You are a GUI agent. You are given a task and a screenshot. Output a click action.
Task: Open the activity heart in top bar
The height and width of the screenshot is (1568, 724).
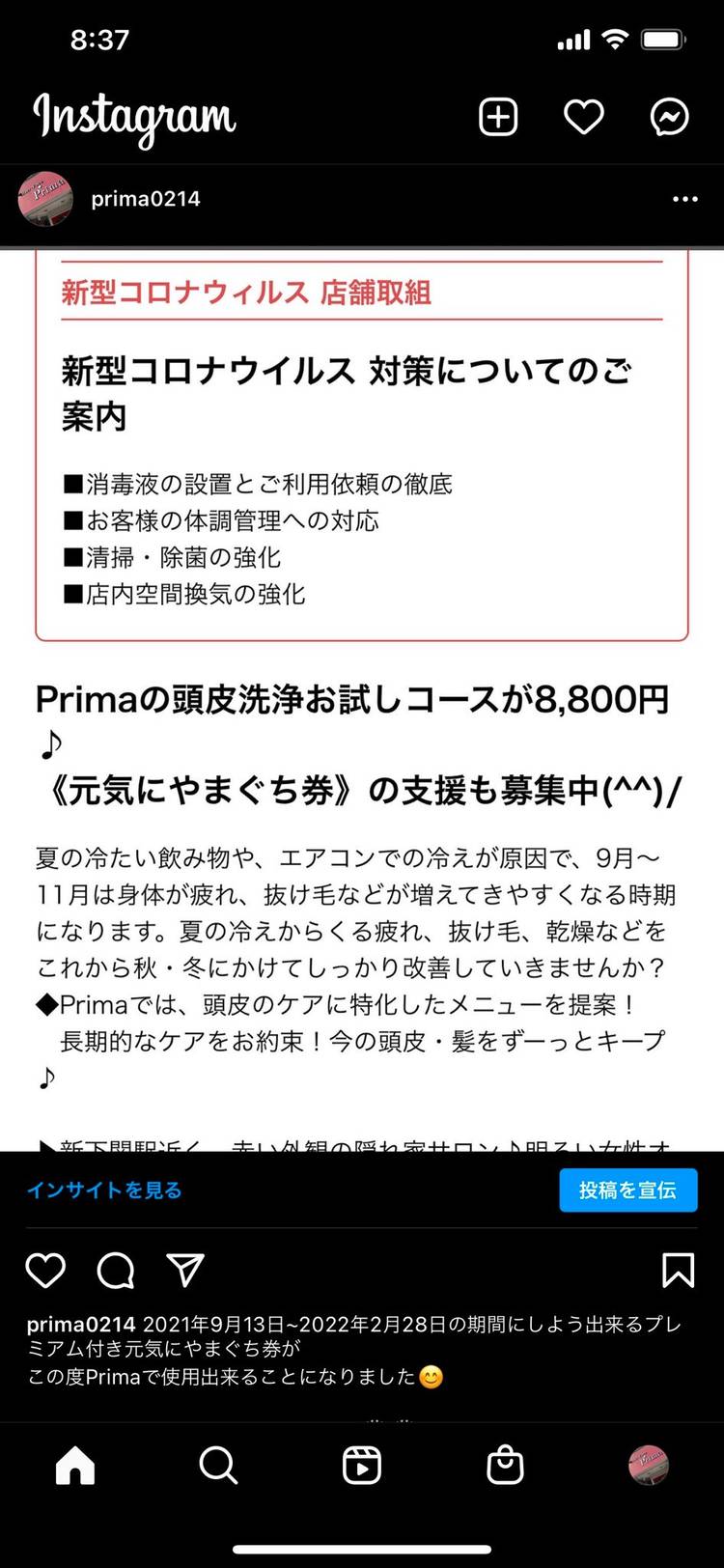coord(583,117)
